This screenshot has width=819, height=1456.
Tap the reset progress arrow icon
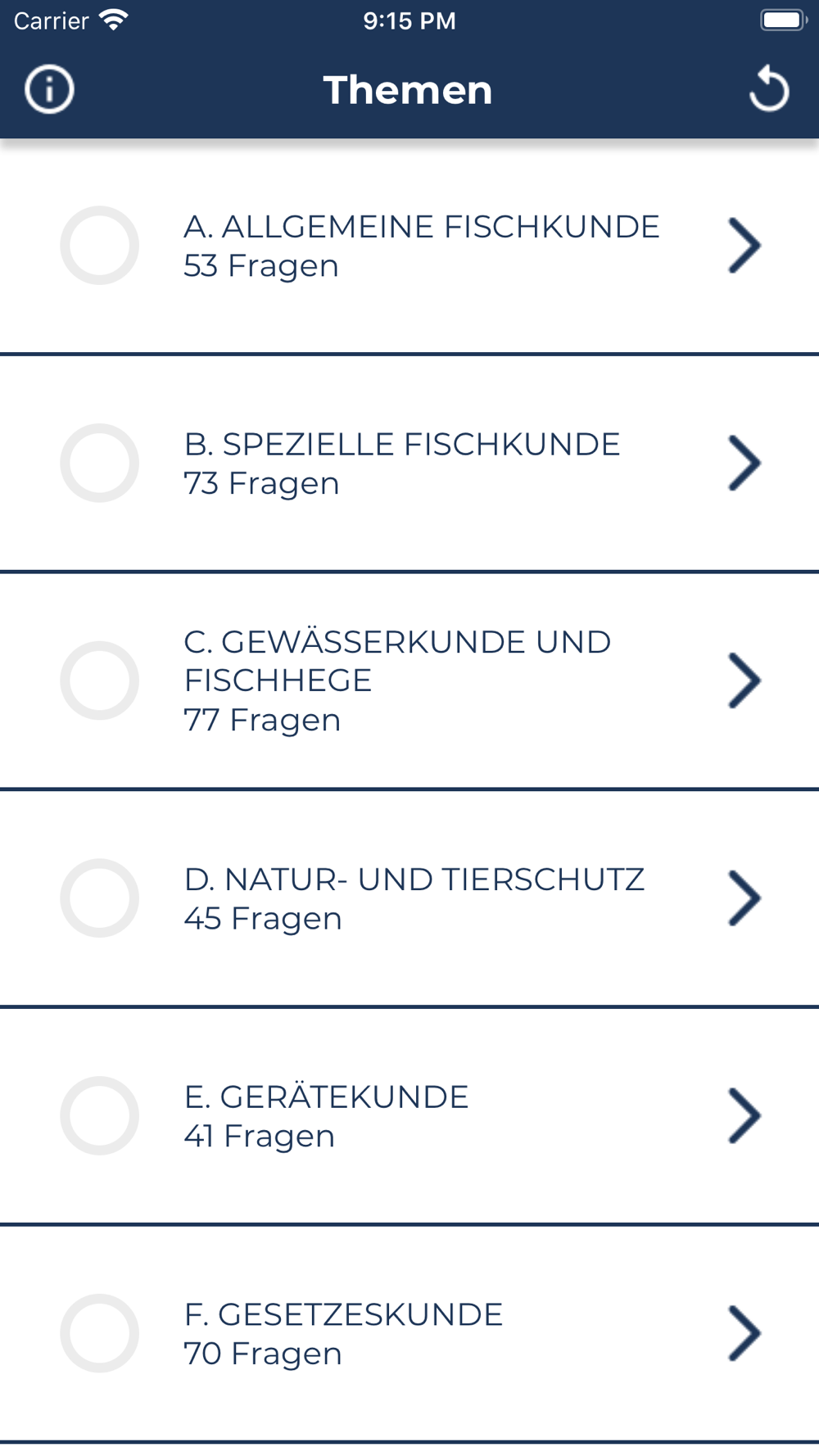(x=769, y=89)
